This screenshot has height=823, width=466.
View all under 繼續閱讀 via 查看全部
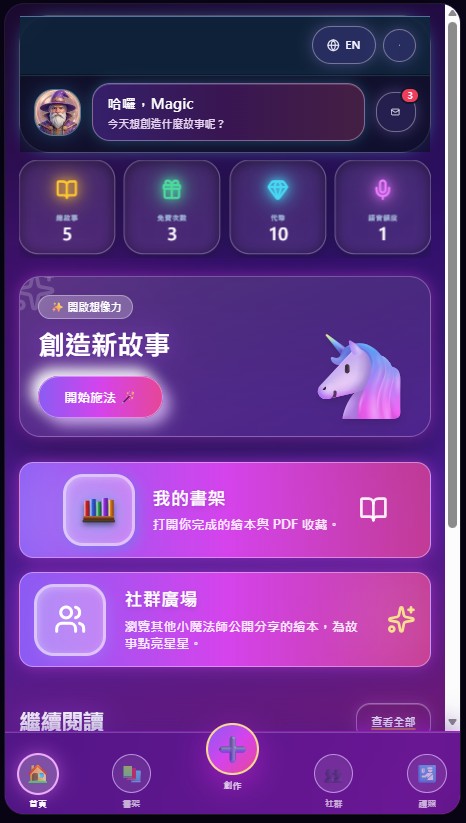coord(393,722)
